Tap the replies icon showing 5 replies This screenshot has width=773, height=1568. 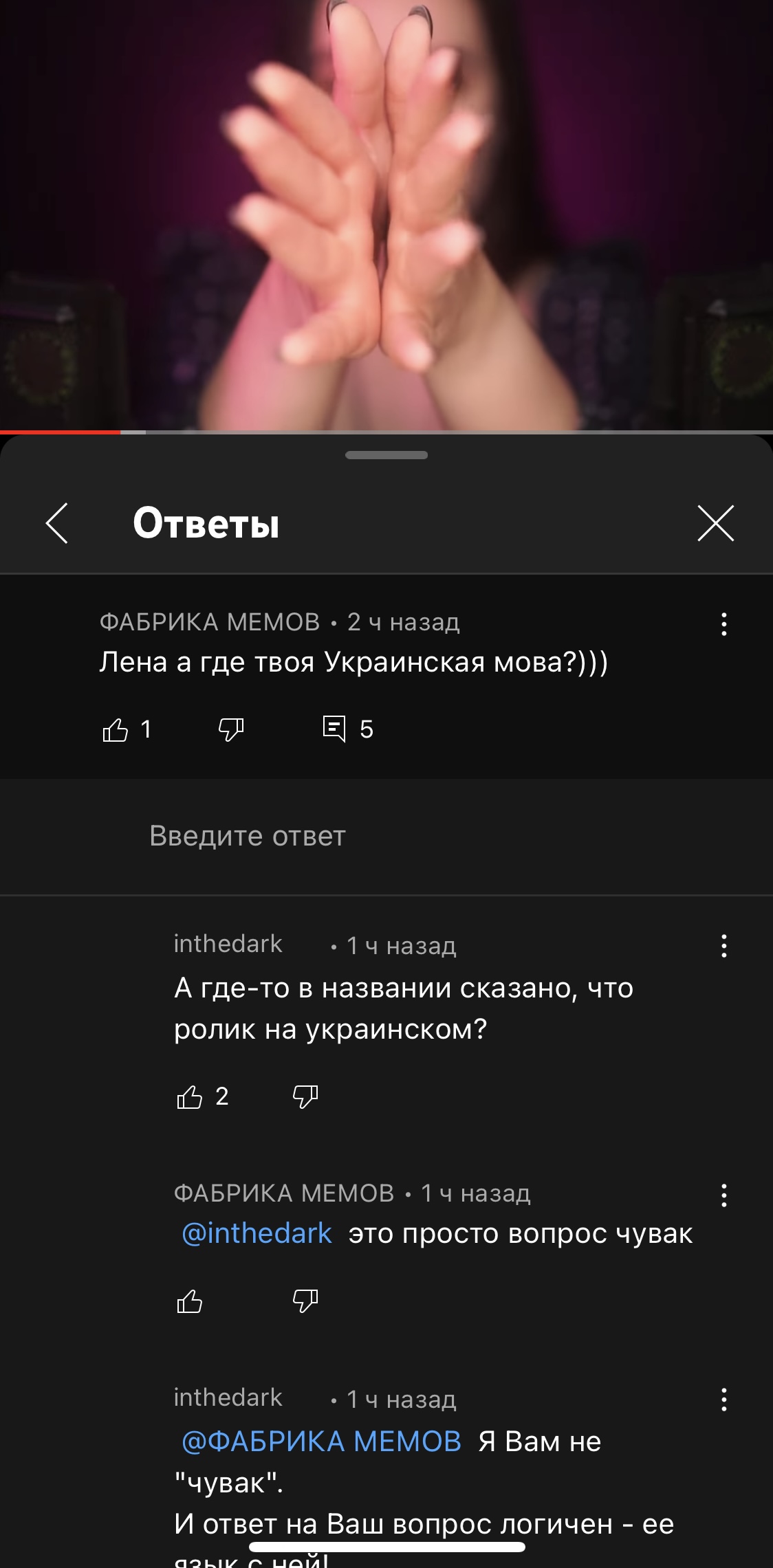pos(335,729)
